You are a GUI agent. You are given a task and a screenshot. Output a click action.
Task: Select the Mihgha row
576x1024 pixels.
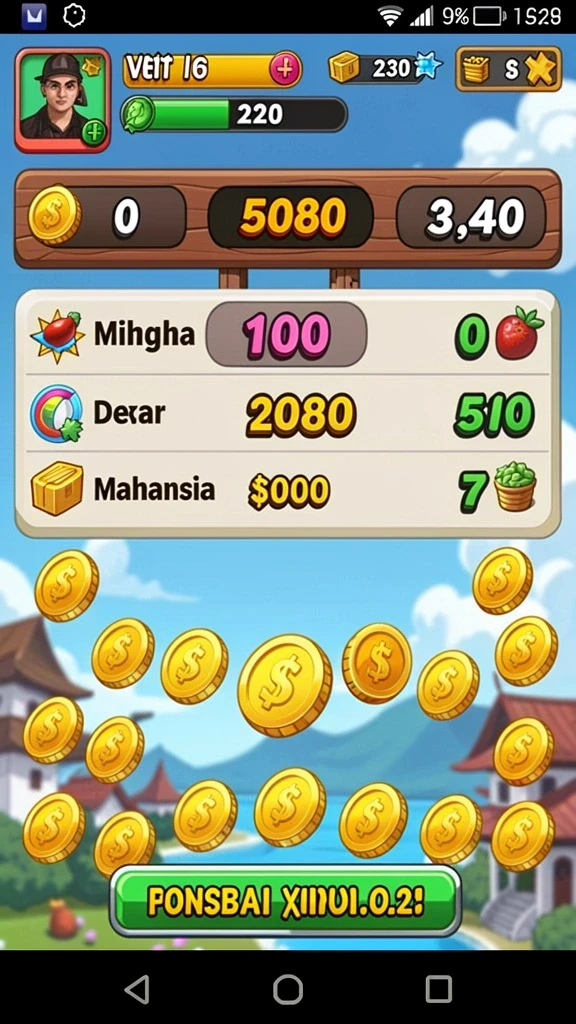coord(287,335)
